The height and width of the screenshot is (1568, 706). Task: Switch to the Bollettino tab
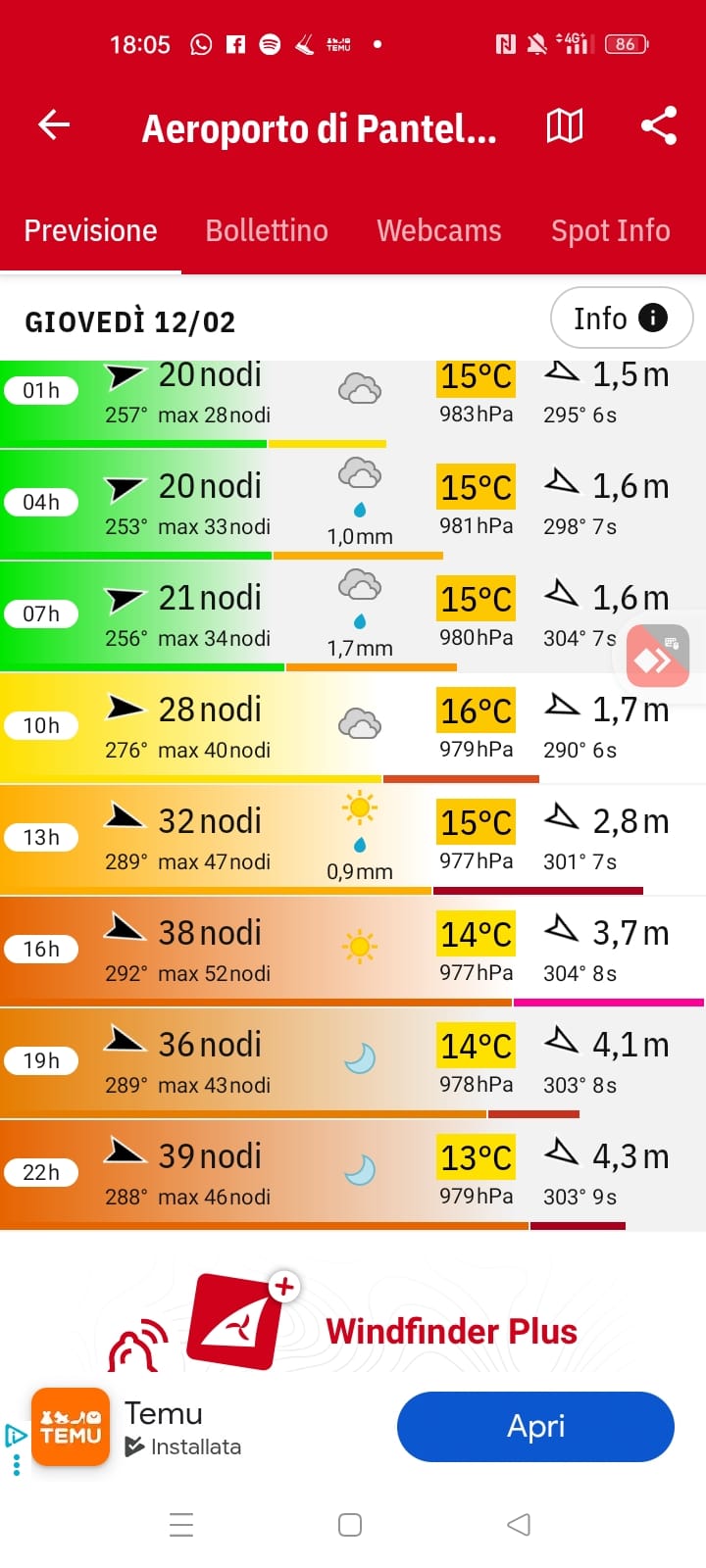[x=267, y=230]
